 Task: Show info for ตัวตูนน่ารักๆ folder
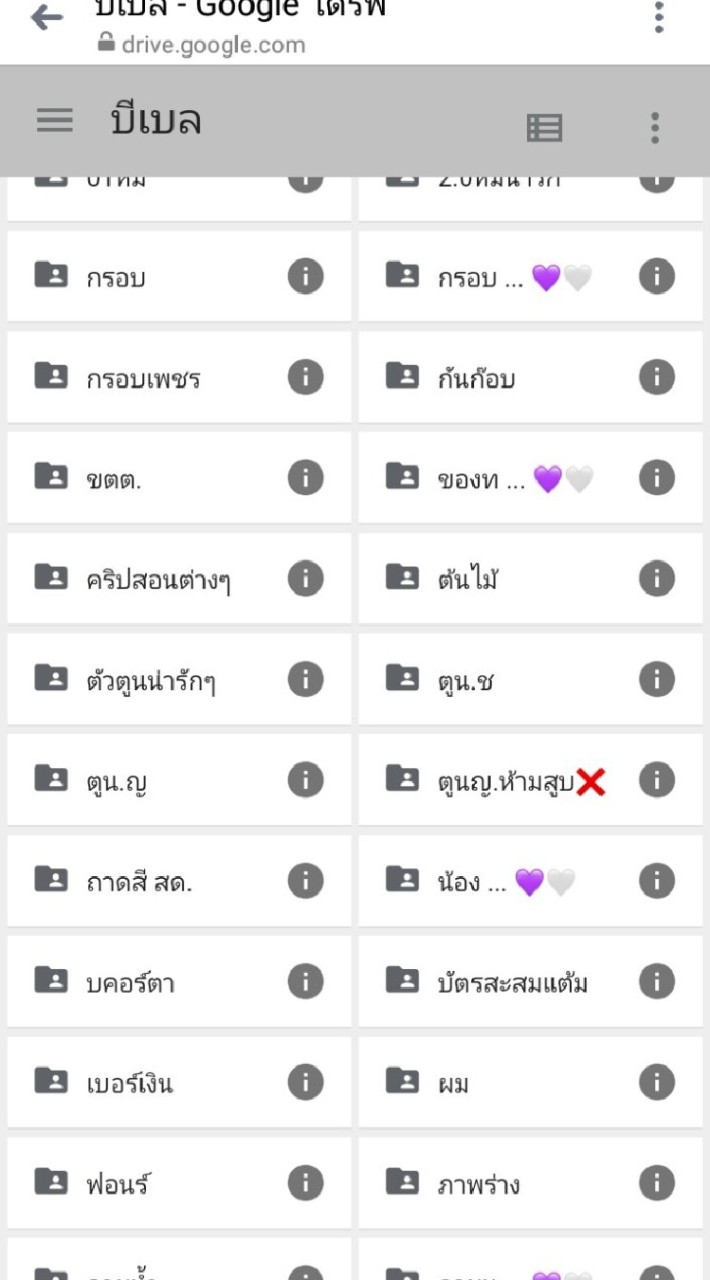point(306,679)
